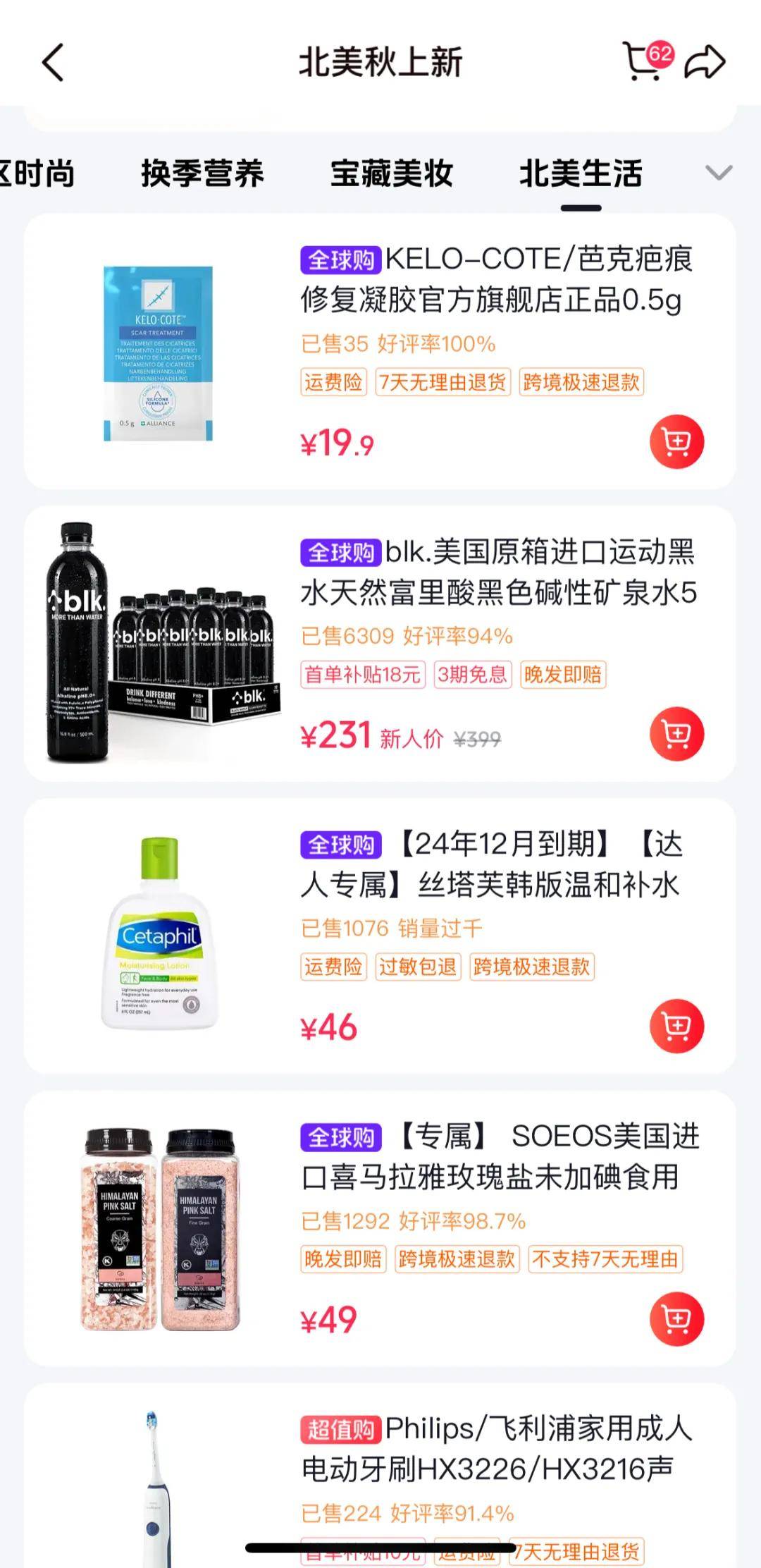Share this 北美秋上新 page

[x=705, y=63]
